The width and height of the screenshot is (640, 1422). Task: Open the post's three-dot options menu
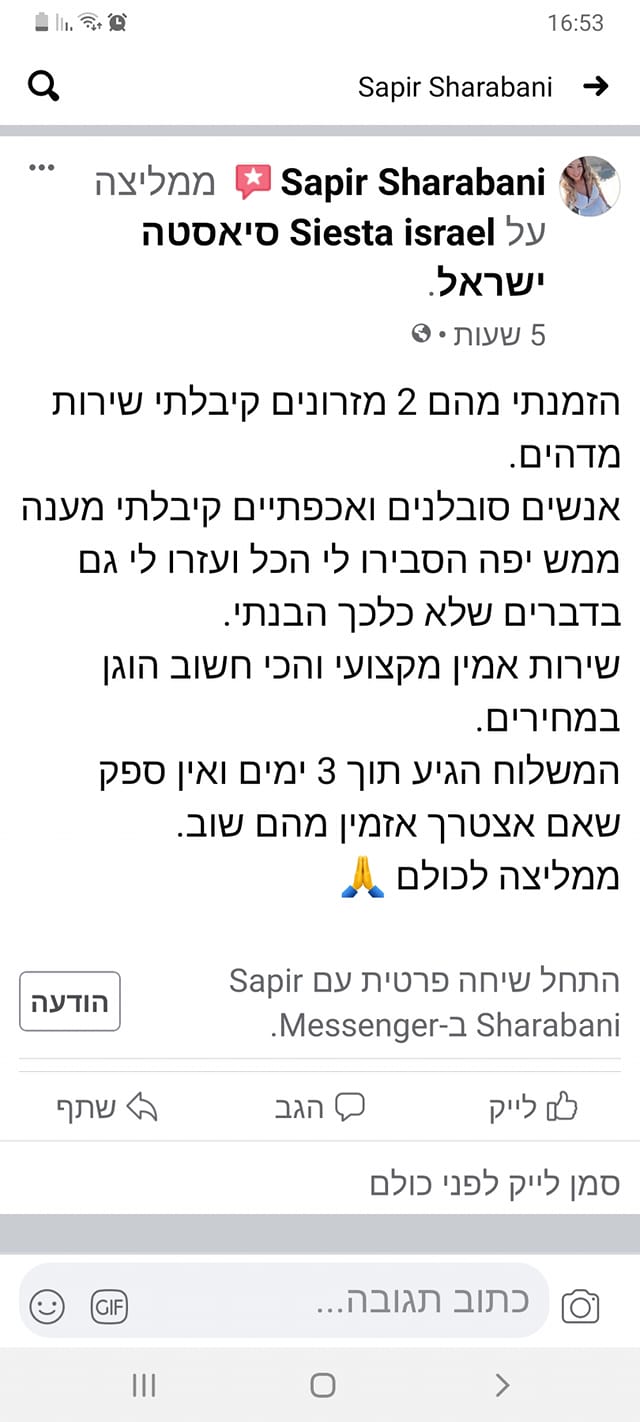[42, 168]
